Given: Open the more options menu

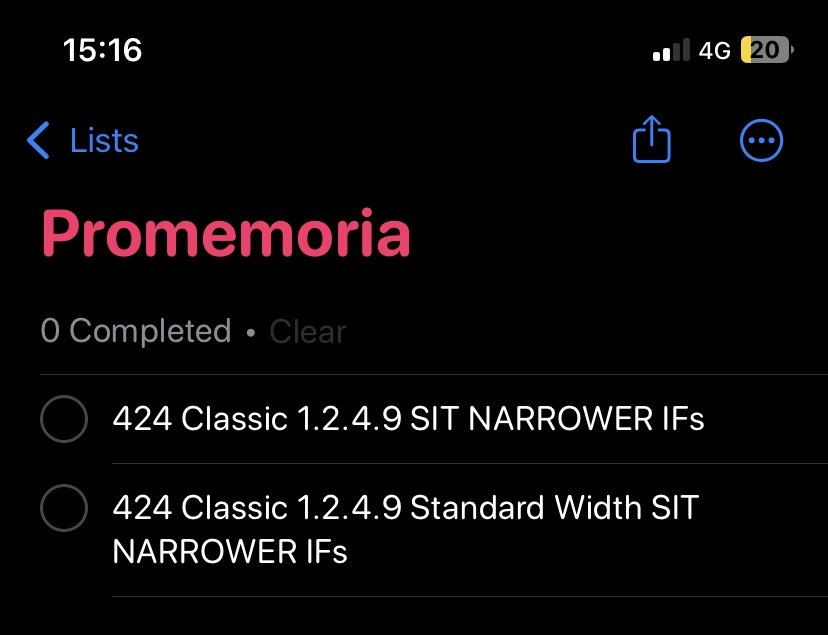Looking at the screenshot, I should 761,141.
